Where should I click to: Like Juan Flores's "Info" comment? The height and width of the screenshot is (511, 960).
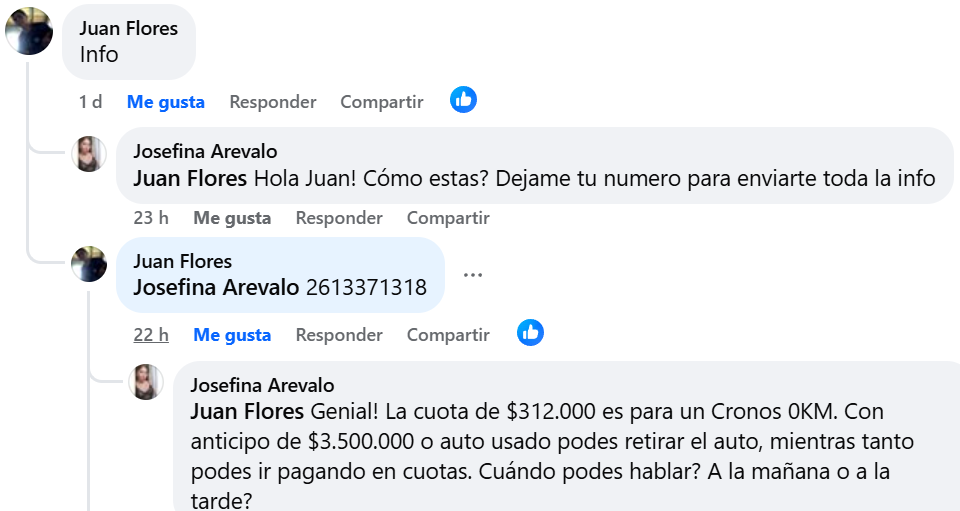(165, 102)
